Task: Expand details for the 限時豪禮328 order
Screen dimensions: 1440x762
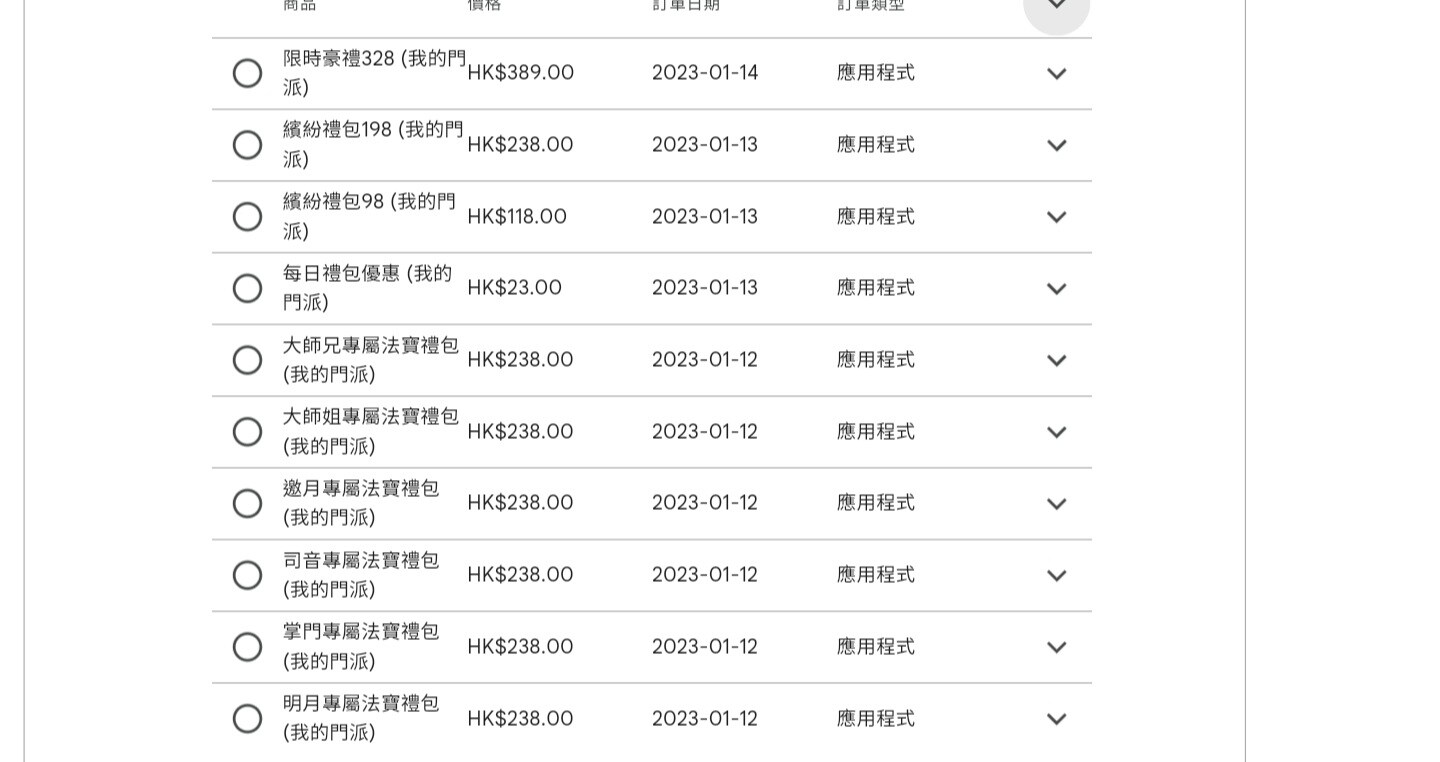Action: tap(1056, 74)
